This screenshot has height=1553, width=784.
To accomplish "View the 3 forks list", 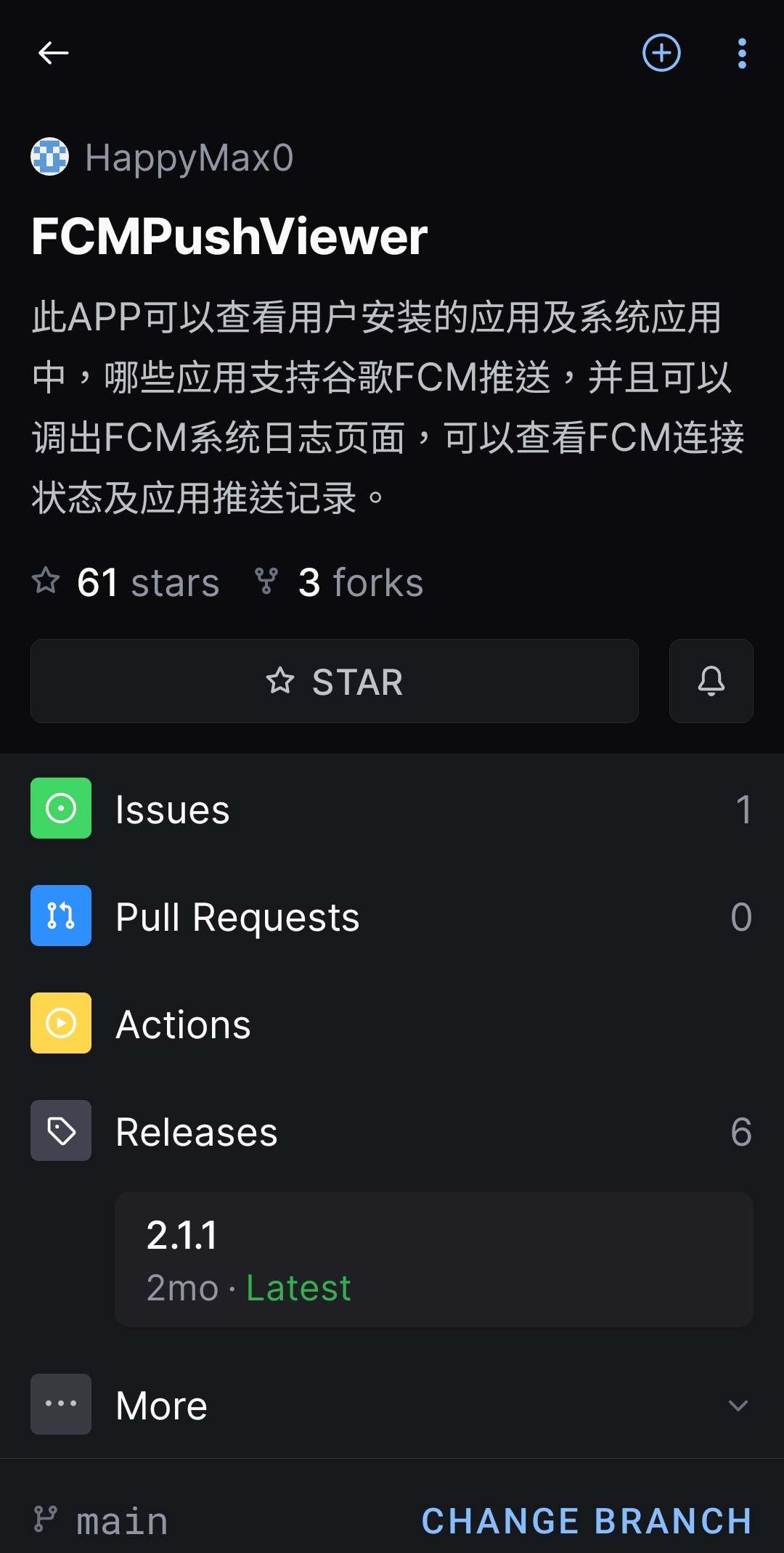I will coord(338,582).
